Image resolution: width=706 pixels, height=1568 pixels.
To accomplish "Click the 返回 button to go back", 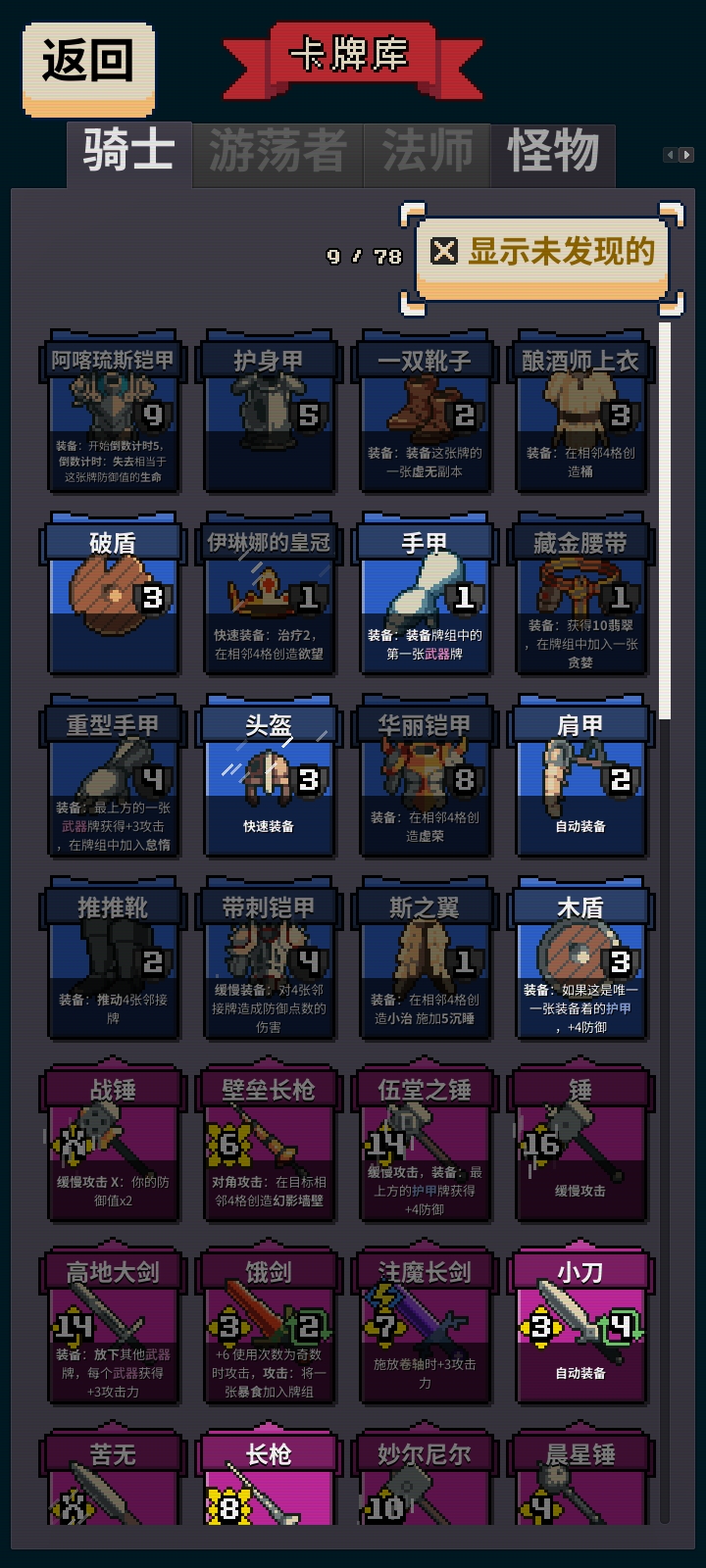I will [88, 62].
